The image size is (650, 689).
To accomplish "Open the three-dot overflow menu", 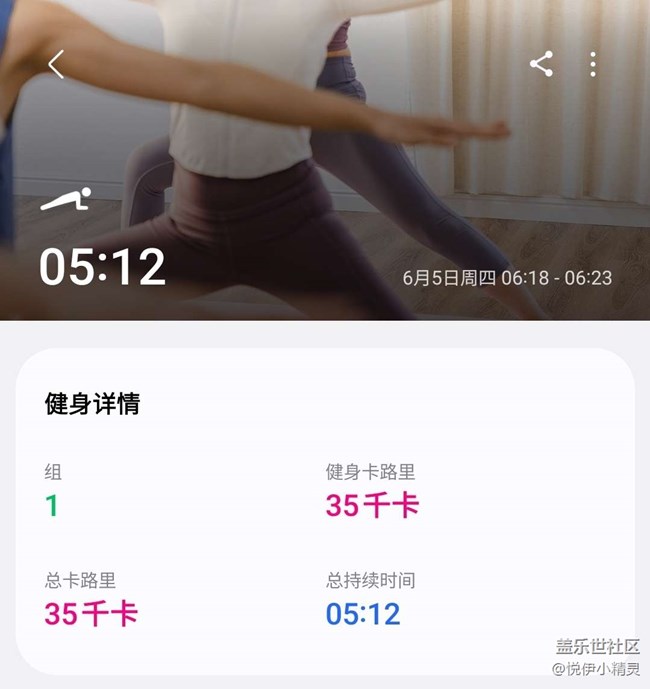I will [593, 65].
